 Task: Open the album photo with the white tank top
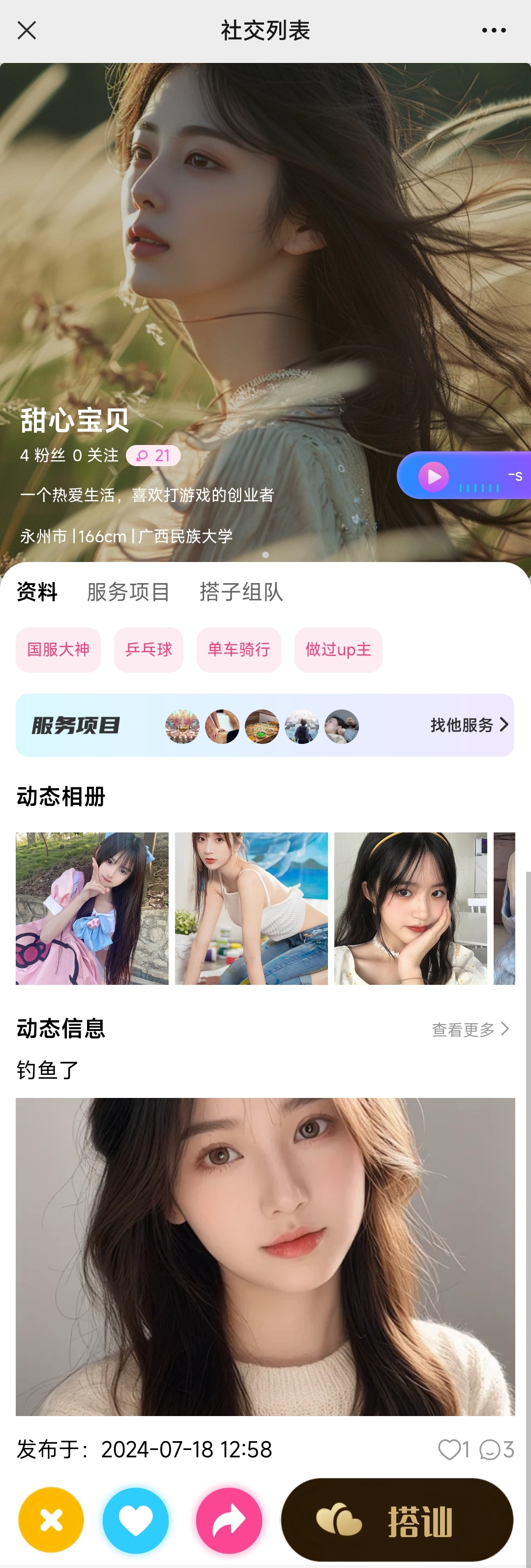tap(251, 908)
